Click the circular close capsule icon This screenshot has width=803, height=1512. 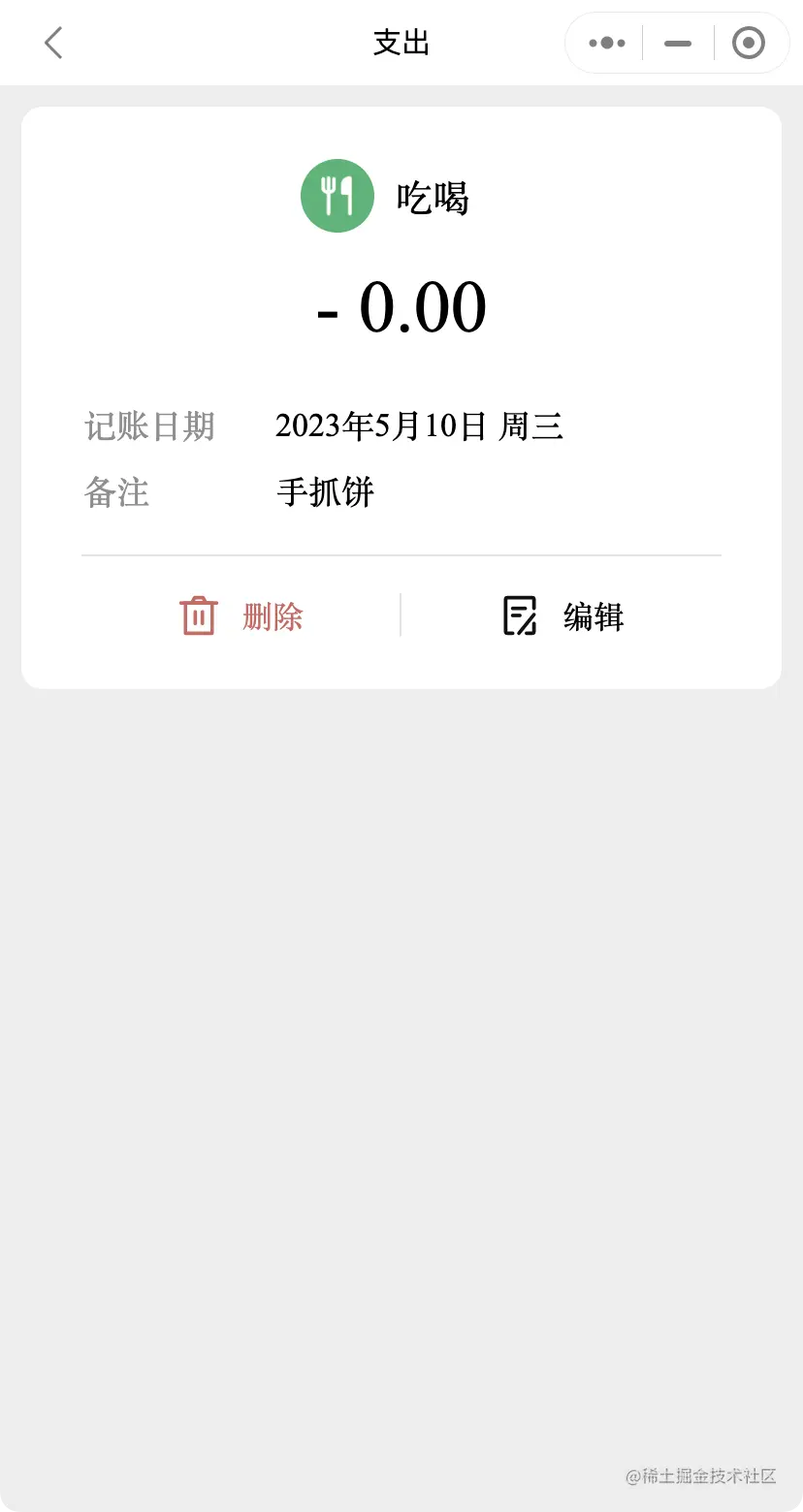pyautogui.click(x=749, y=43)
